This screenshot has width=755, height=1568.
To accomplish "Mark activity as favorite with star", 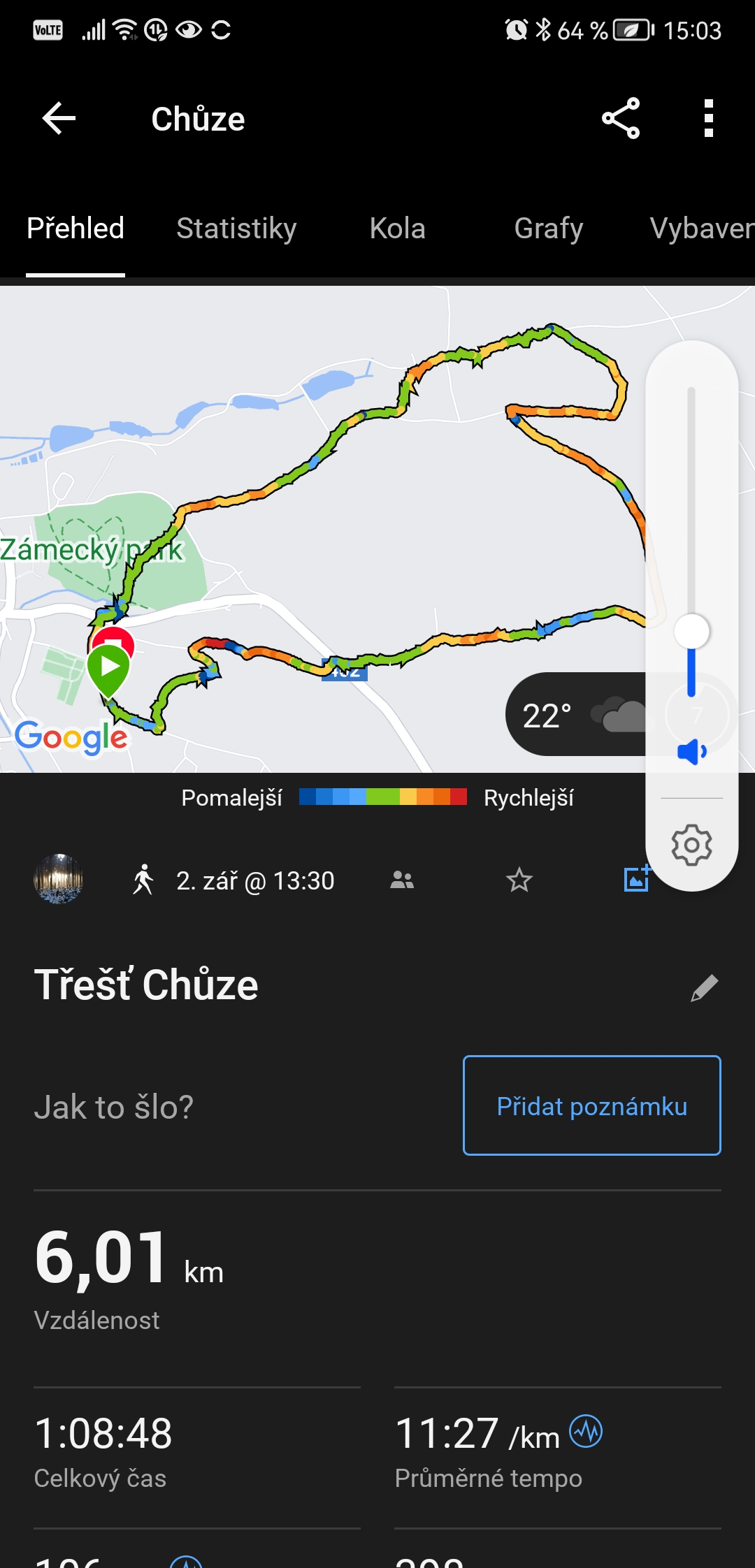I will pos(519,880).
